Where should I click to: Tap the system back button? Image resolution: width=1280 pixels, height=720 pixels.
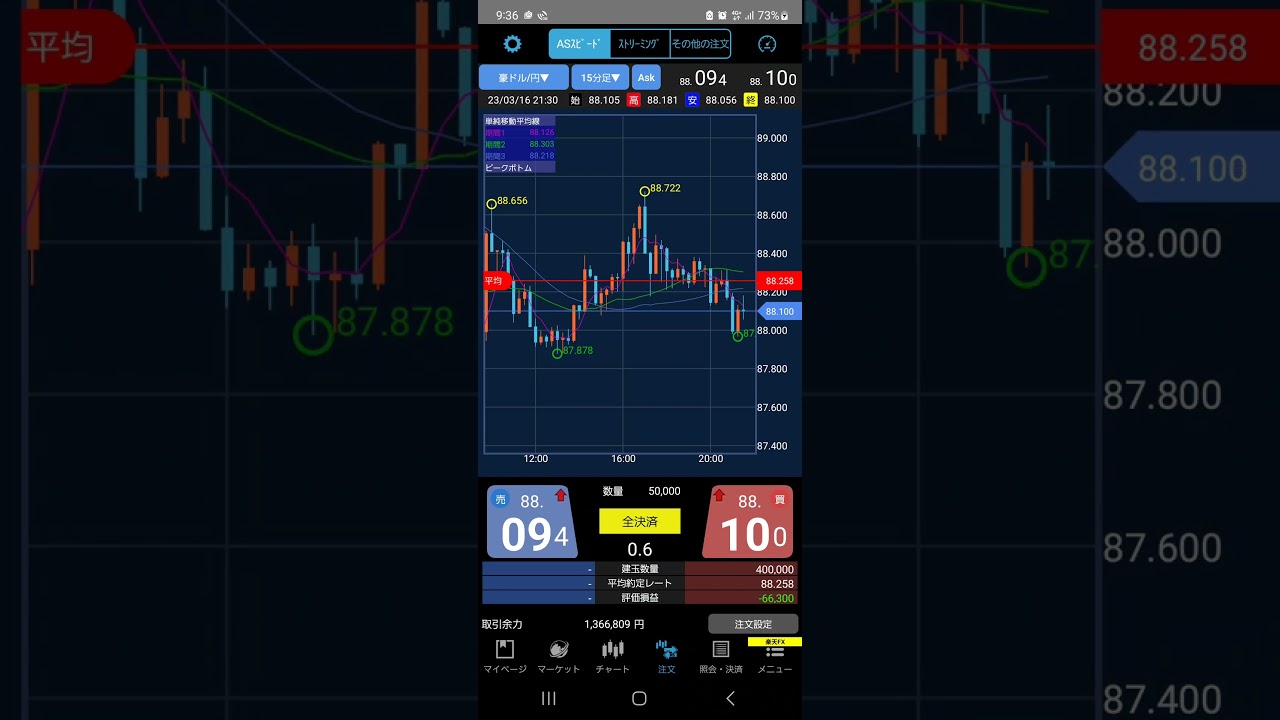pyautogui.click(x=730, y=698)
